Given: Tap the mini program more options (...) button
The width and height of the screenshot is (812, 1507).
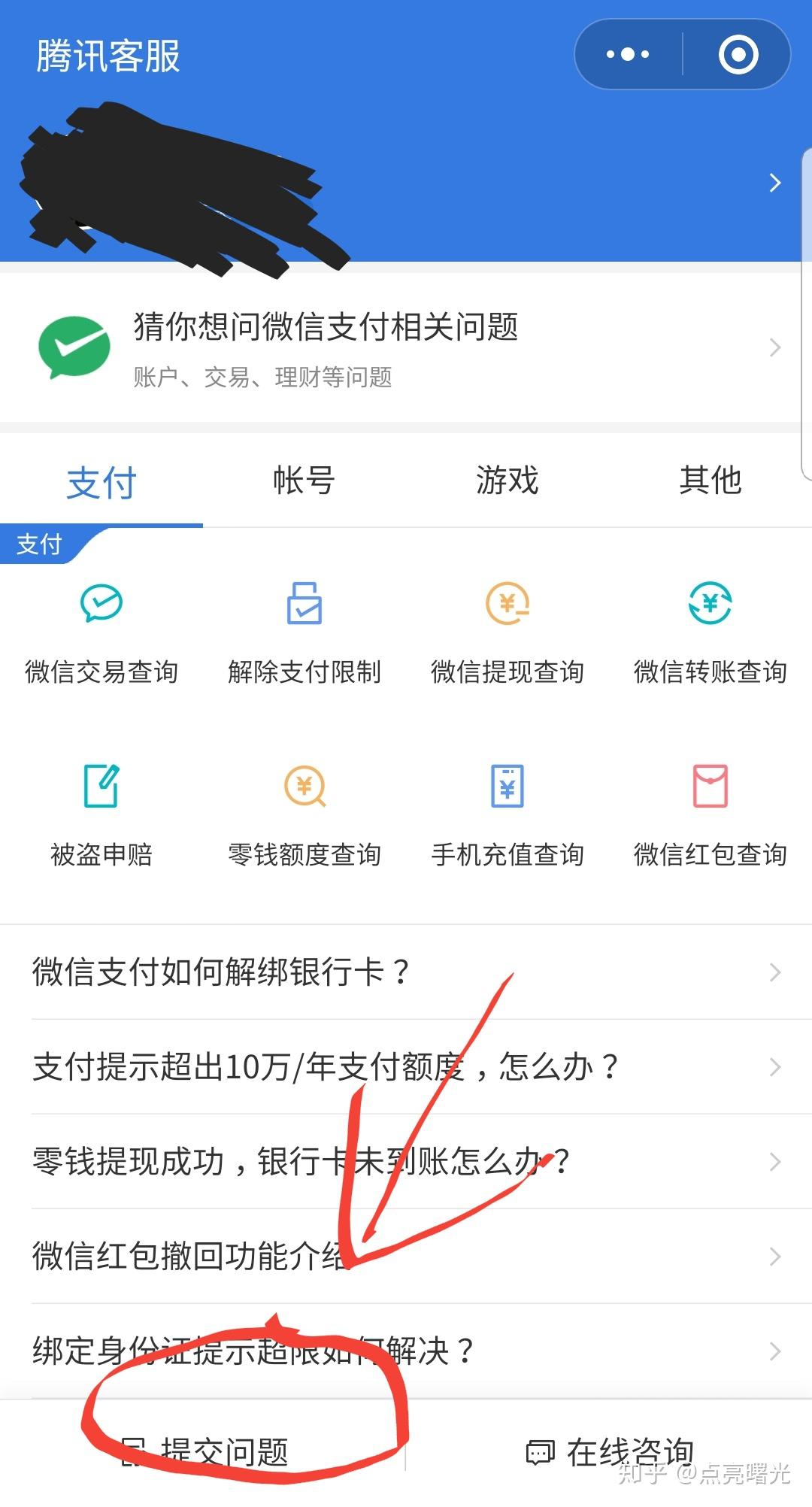Looking at the screenshot, I should pyautogui.click(x=626, y=55).
